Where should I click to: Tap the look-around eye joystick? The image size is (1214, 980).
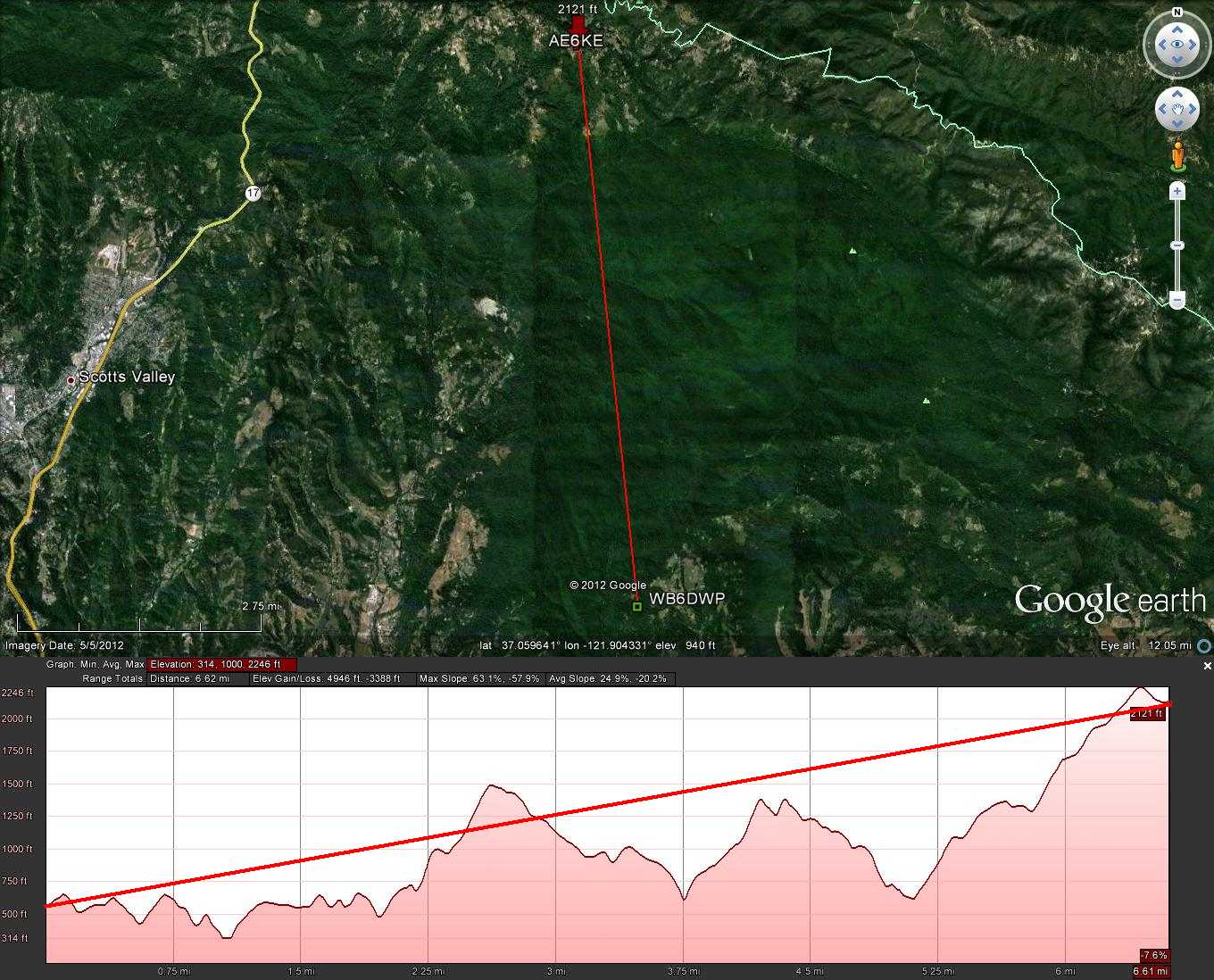coord(1177,45)
